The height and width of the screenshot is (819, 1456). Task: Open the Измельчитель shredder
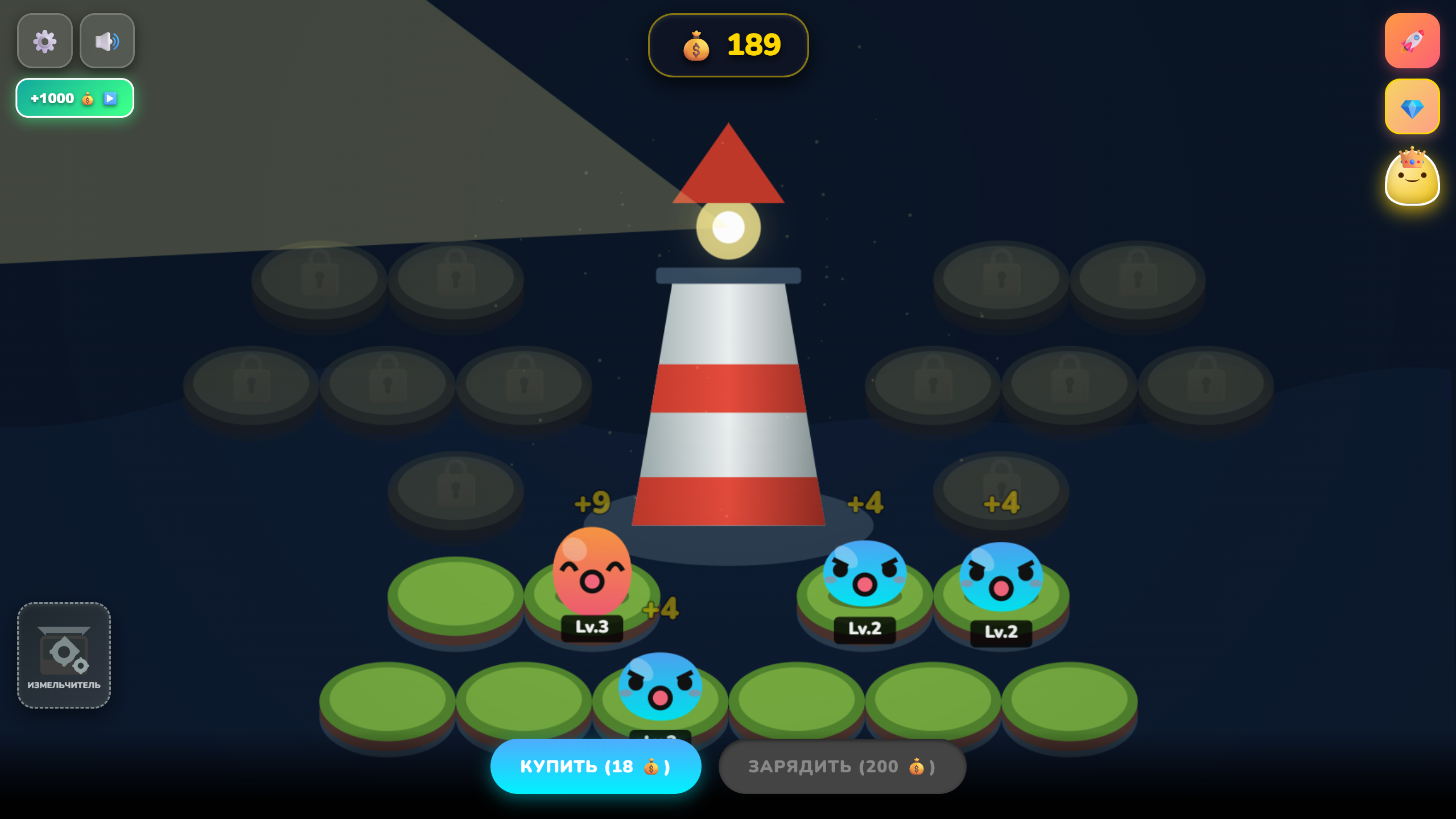click(x=64, y=655)
